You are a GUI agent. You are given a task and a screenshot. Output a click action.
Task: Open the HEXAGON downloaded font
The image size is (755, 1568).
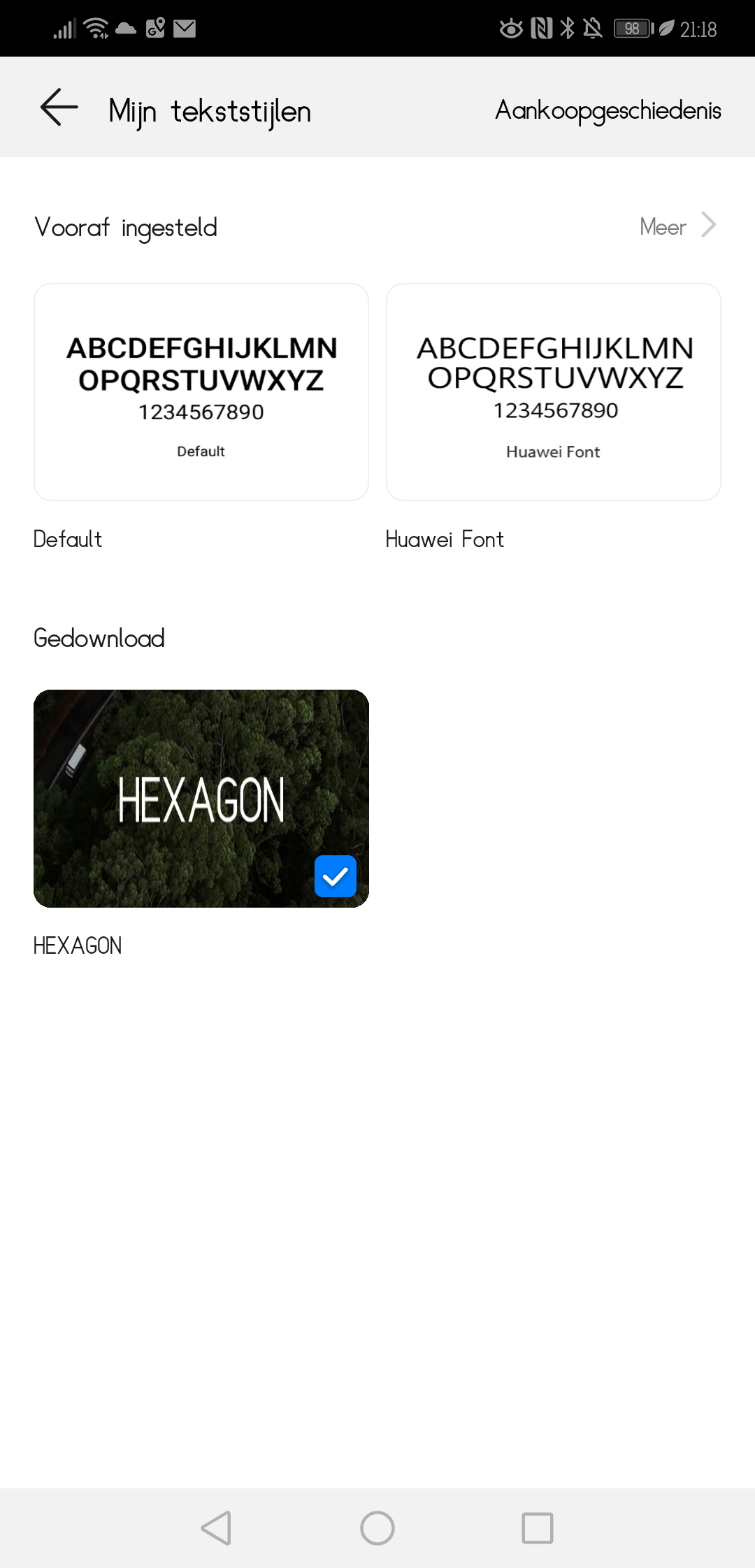point(201,799)
